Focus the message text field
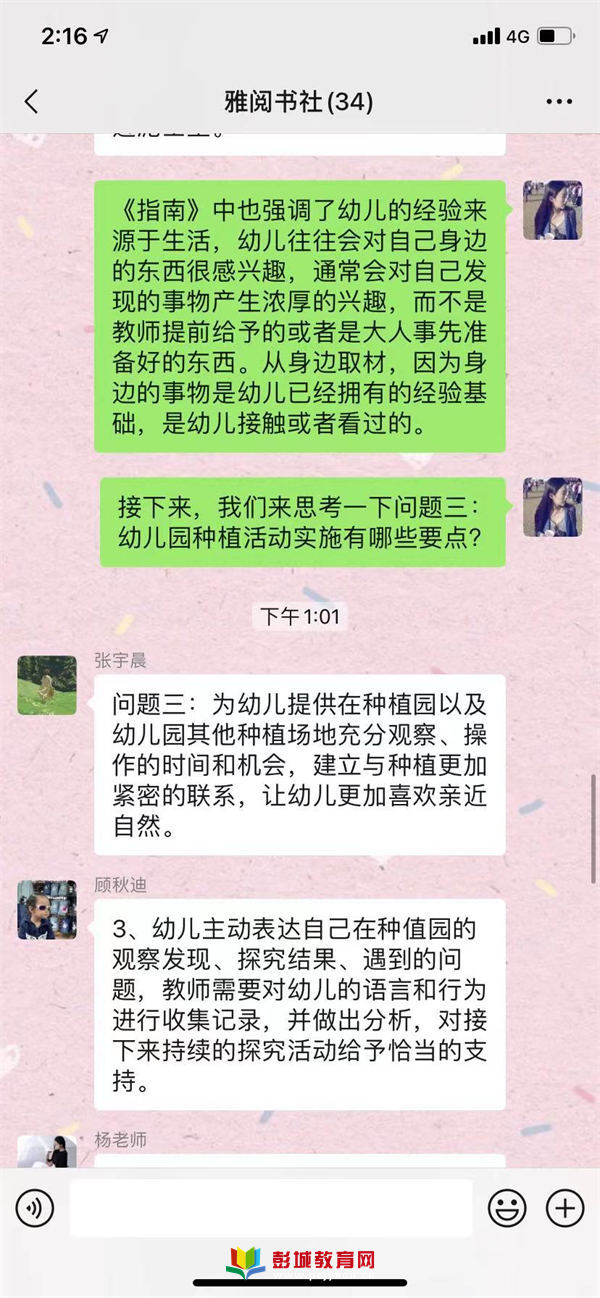 [x=270, y=1208]
